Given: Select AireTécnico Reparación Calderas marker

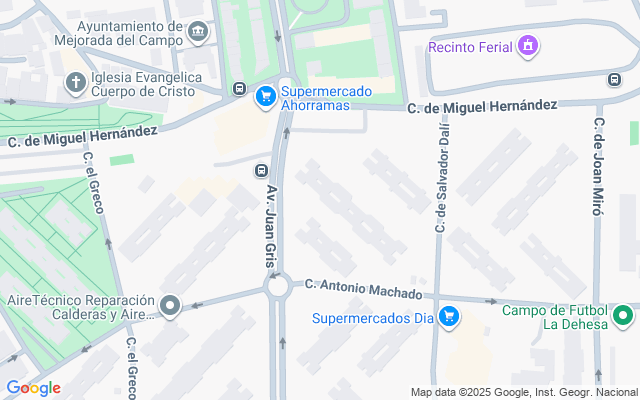Looking at the screenshot, I should pyautogui.click(x=171, y=306).
